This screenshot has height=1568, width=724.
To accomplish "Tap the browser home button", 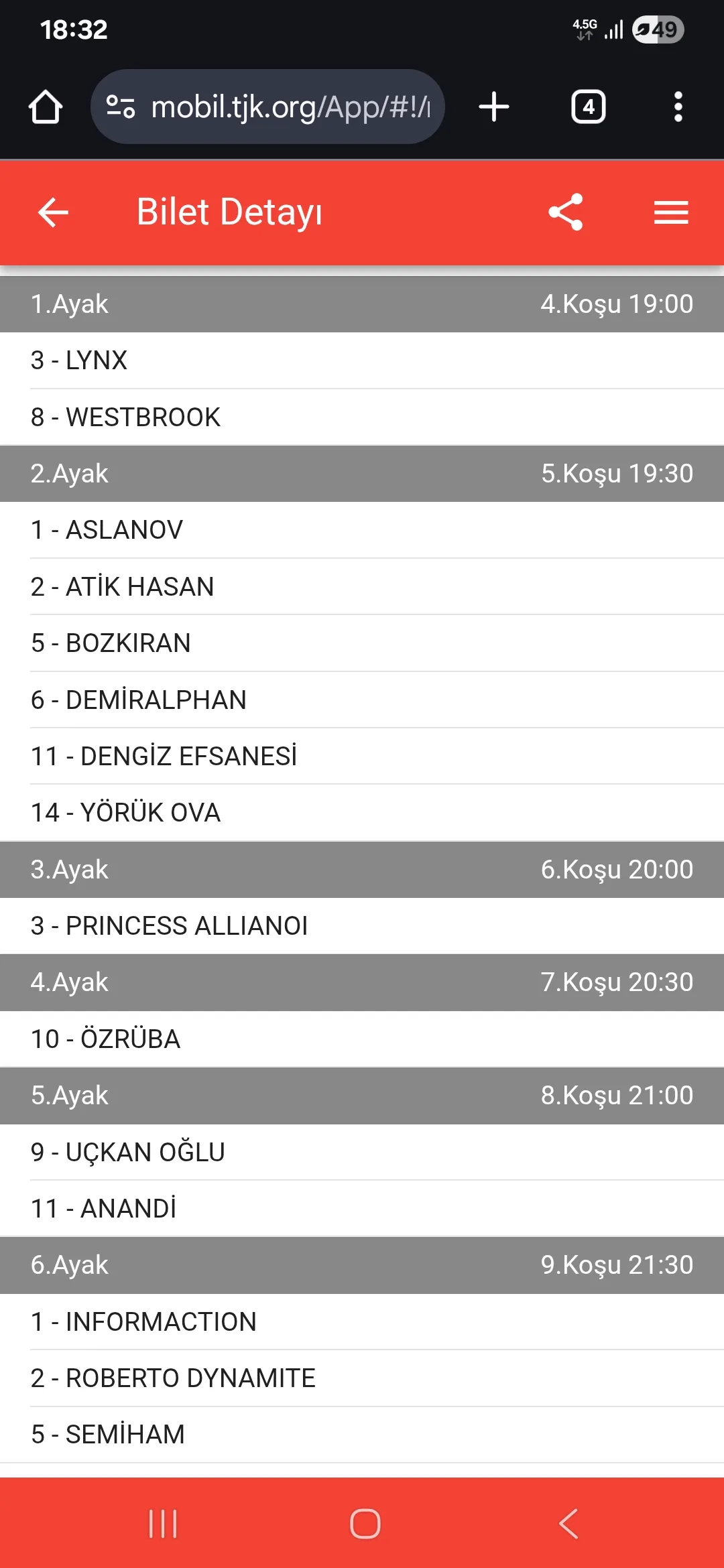I will tap(46, 107).
